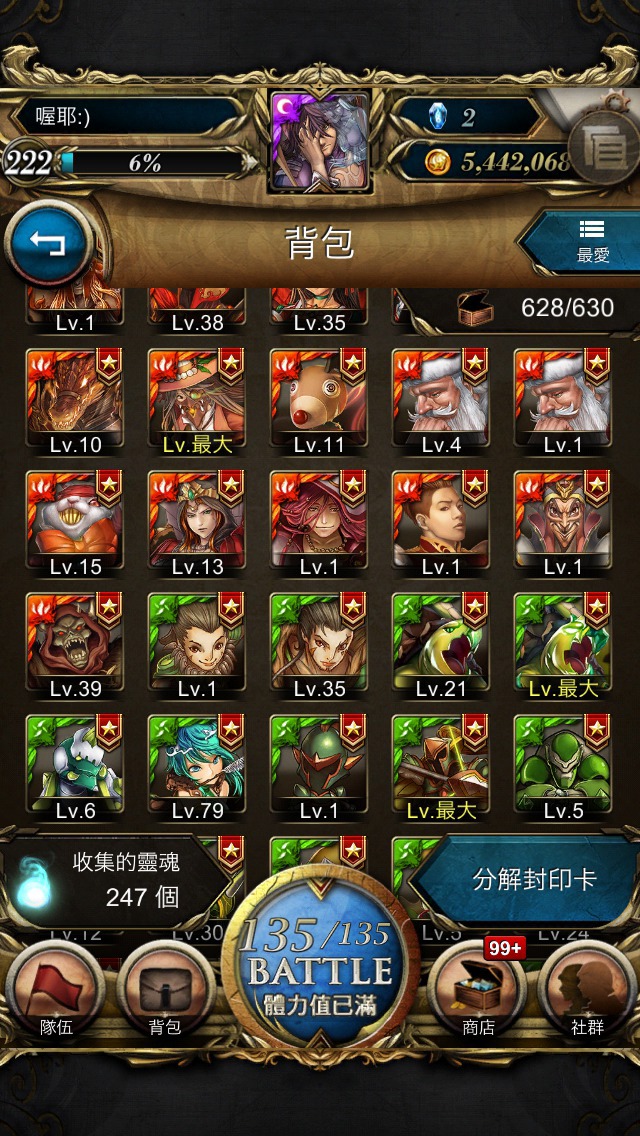Open the green brute card at Lv.5
The image size is (640, 1136).
(562, 767)
